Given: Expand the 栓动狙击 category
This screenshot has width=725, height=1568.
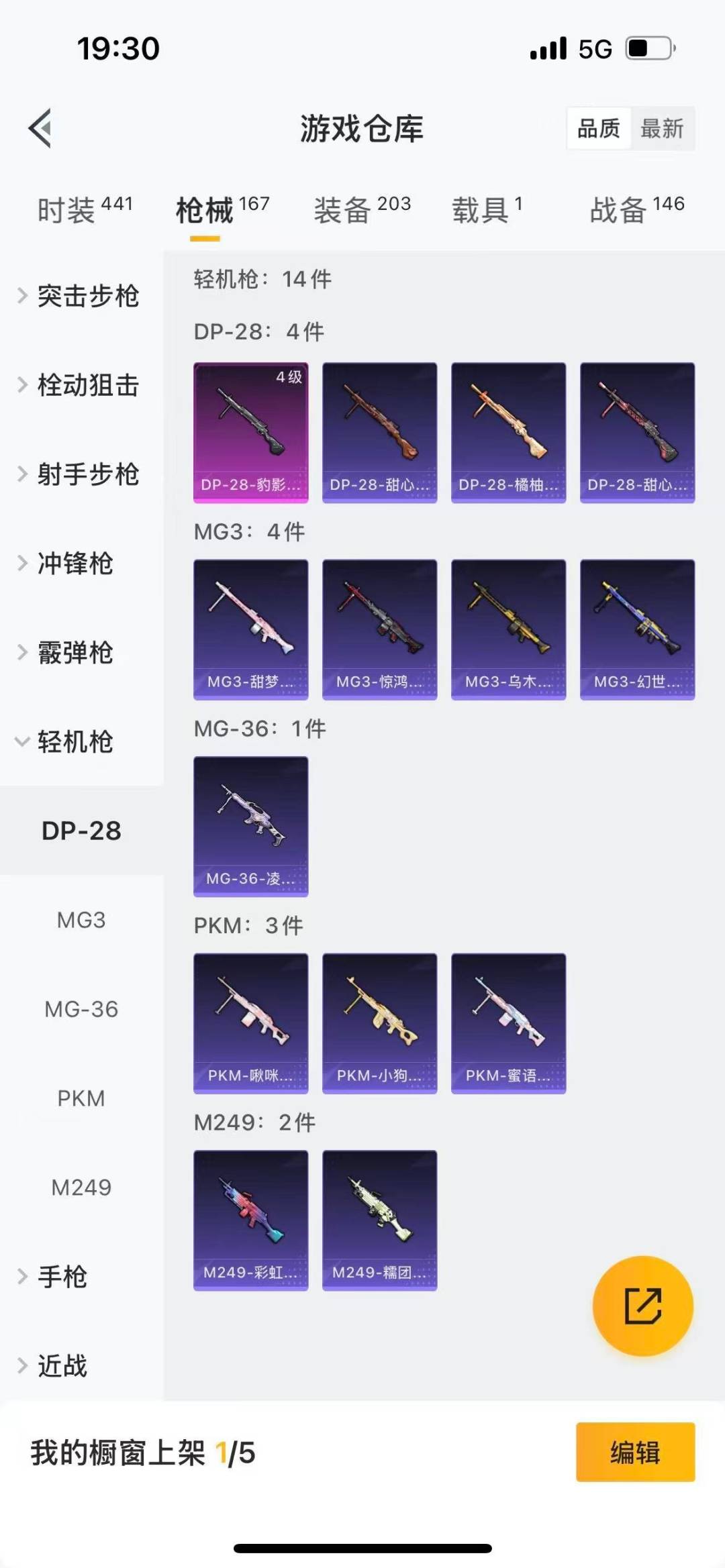Looking at the screenshot, I should pos(81,385).
